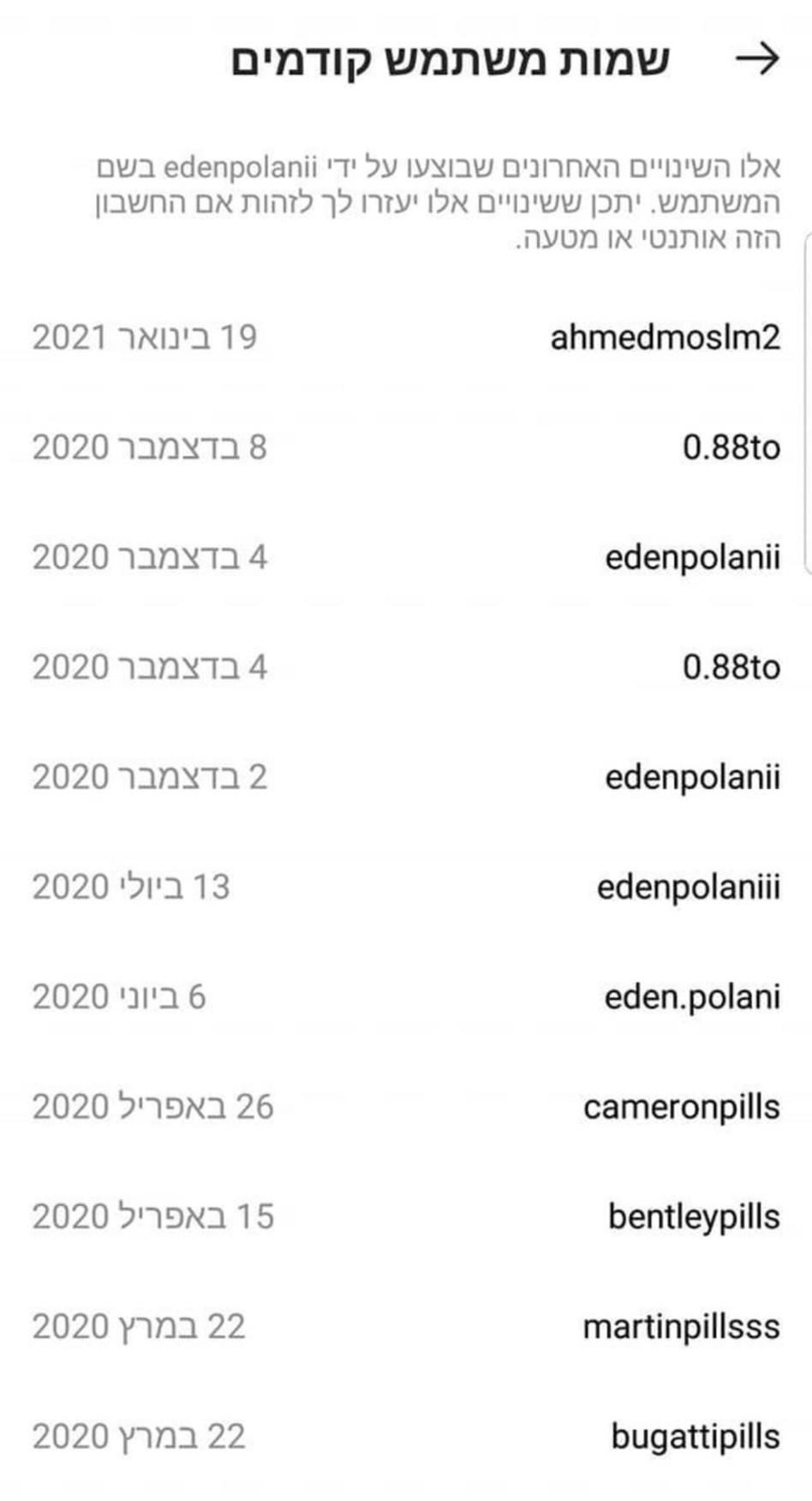Click the date 26 באפריל 2020
Image resolution: width=812 pixels, height=1501 pixels.
[x=152, y=1108]
